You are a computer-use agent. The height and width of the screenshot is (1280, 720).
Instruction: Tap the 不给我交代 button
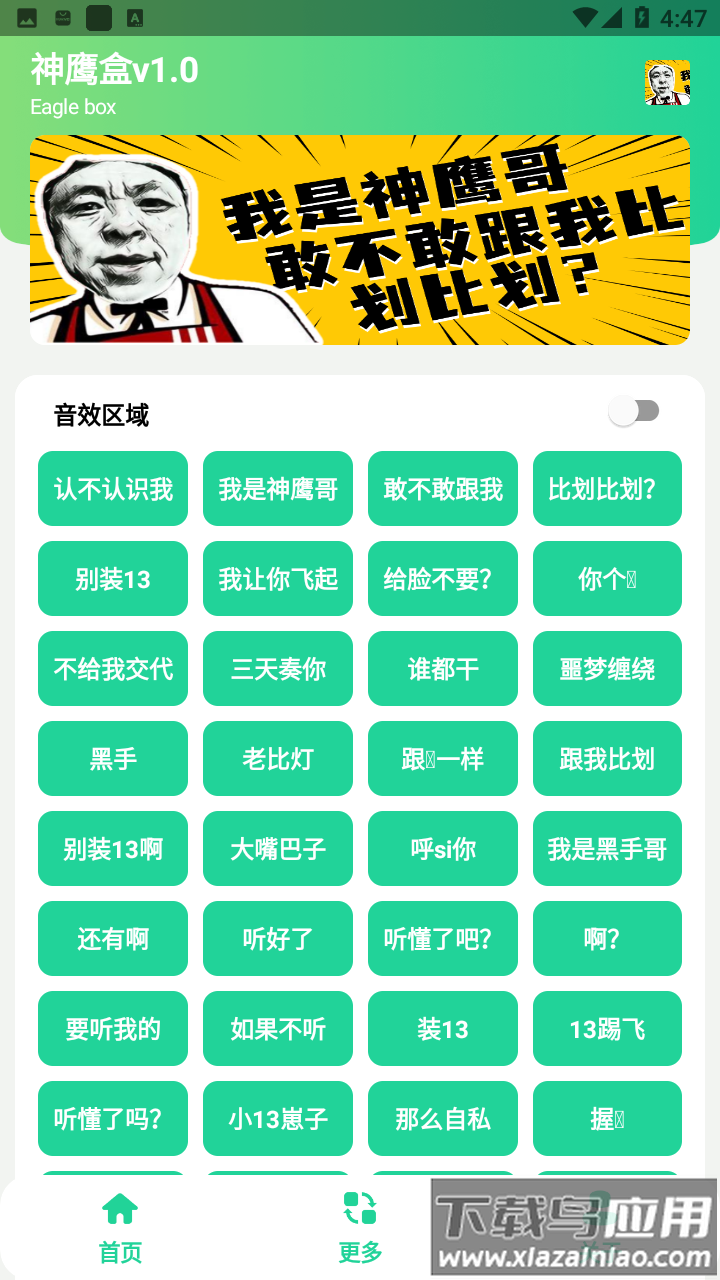pyautogui.click(x=113, y=669)
